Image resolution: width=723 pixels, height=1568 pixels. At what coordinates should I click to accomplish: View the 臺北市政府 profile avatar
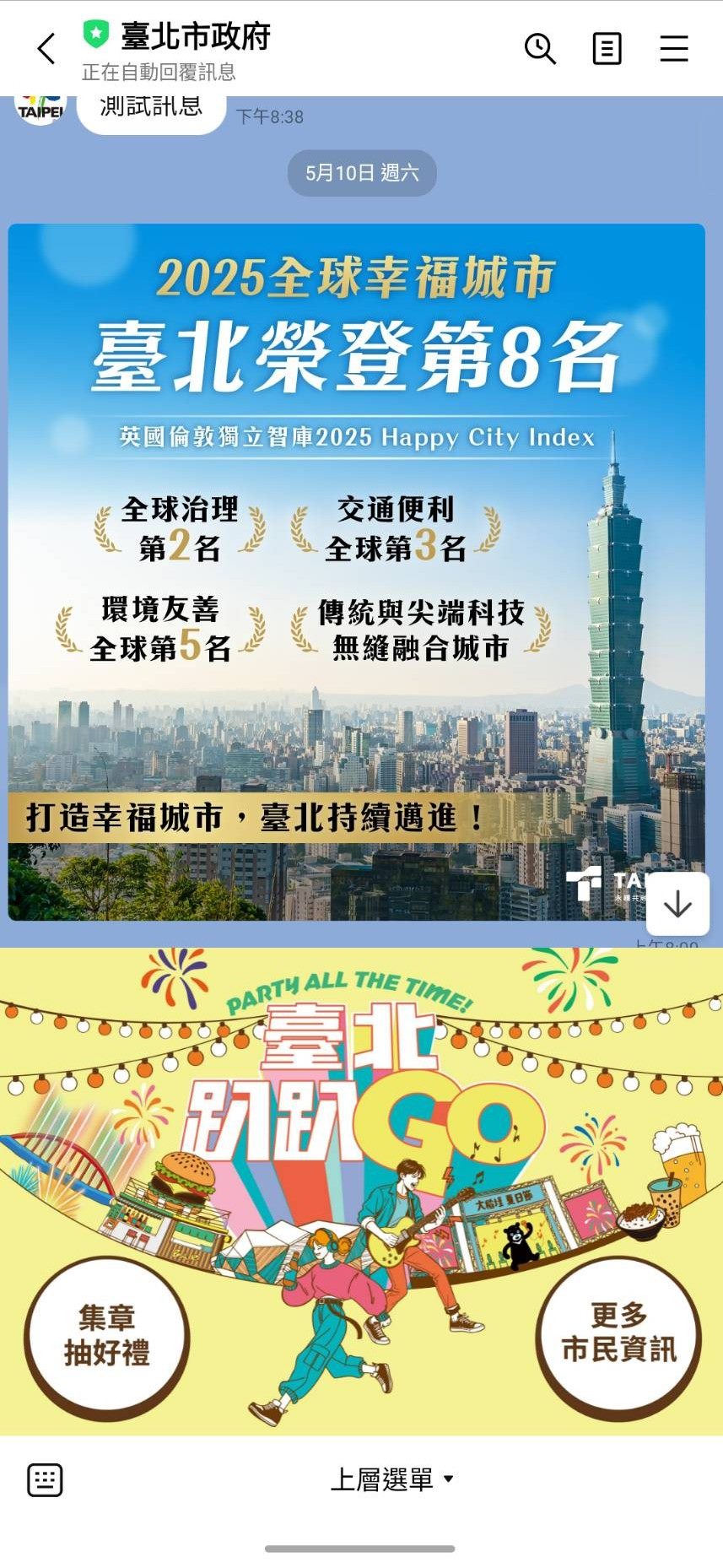(40, 110)
